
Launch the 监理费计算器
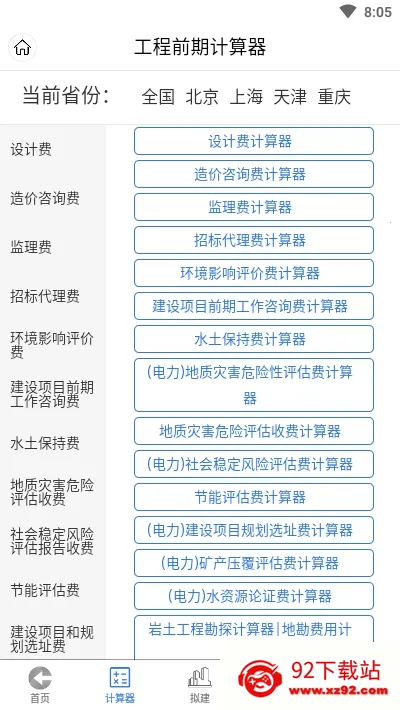[254, 207]
